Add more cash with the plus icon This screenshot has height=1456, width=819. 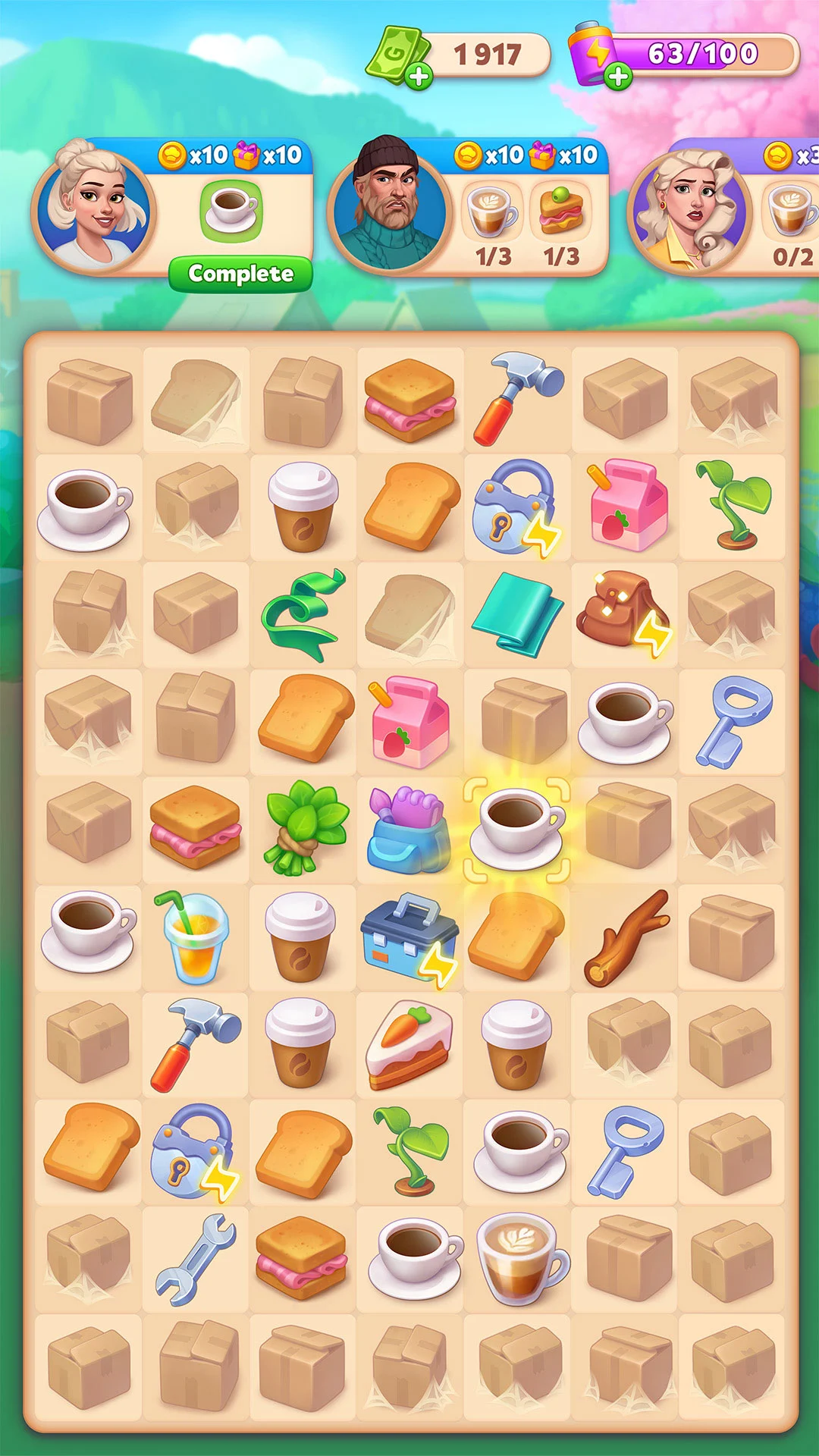point(419,76)
